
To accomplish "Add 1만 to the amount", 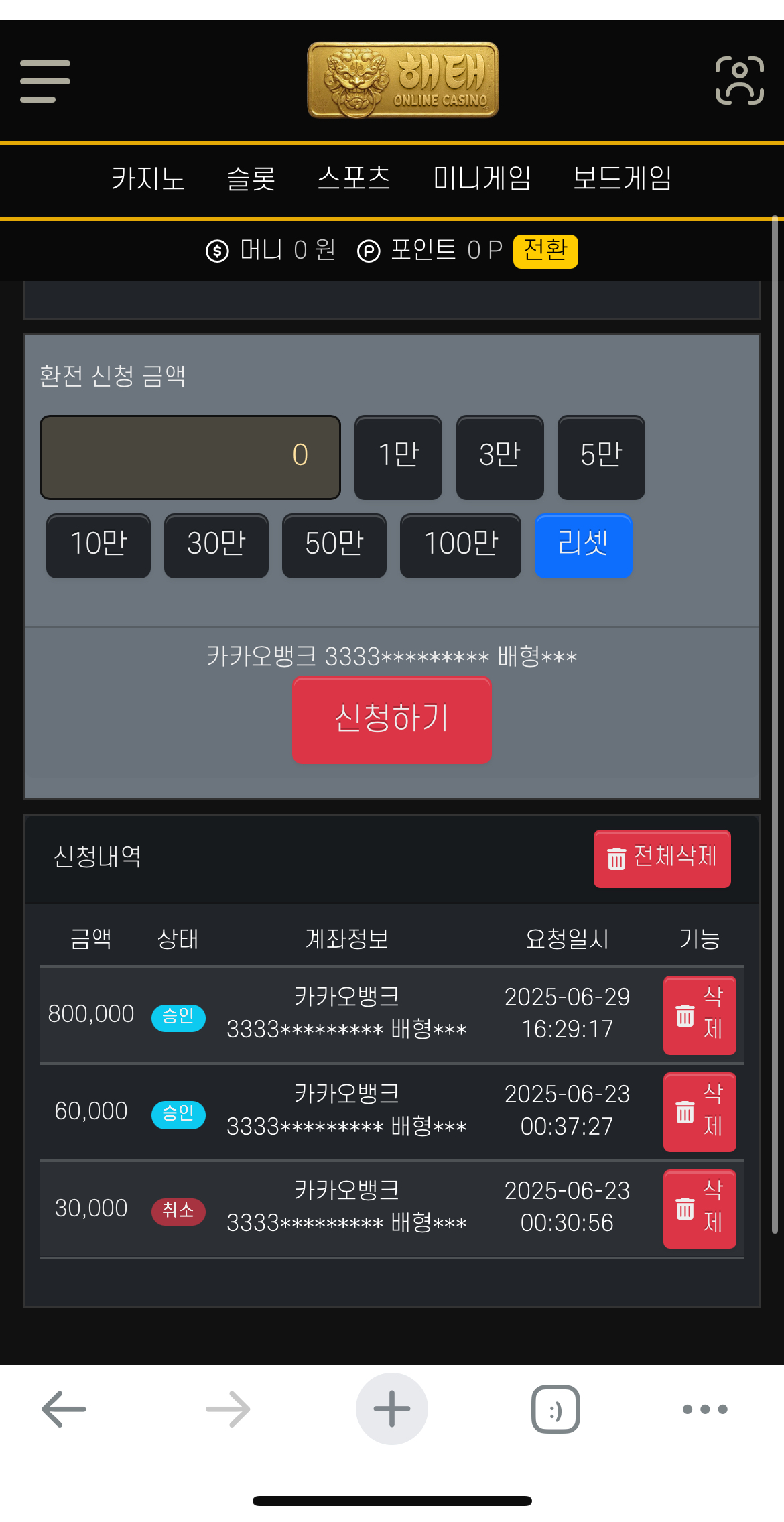I will 398,457.
